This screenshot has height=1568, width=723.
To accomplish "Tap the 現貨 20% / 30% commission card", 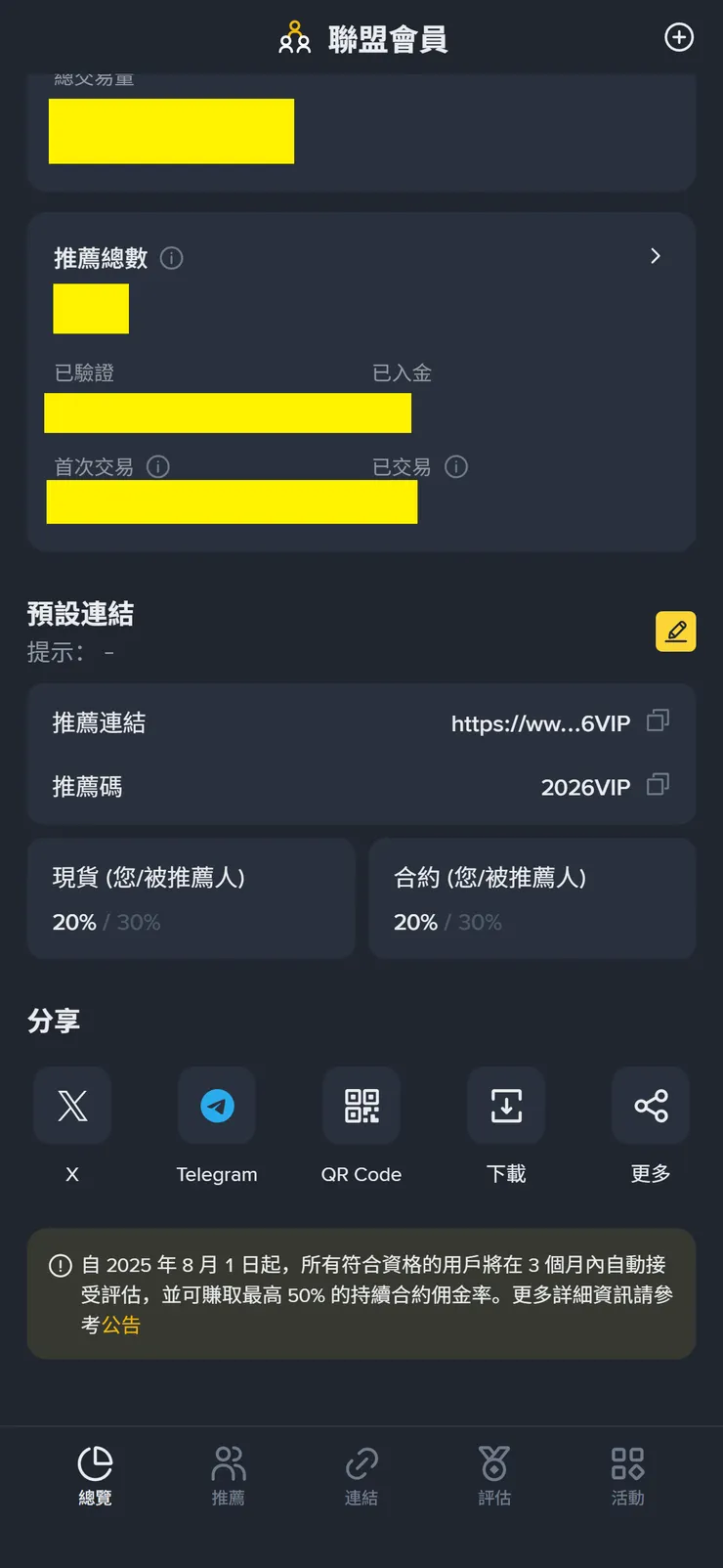I will (x=191, y=898).
